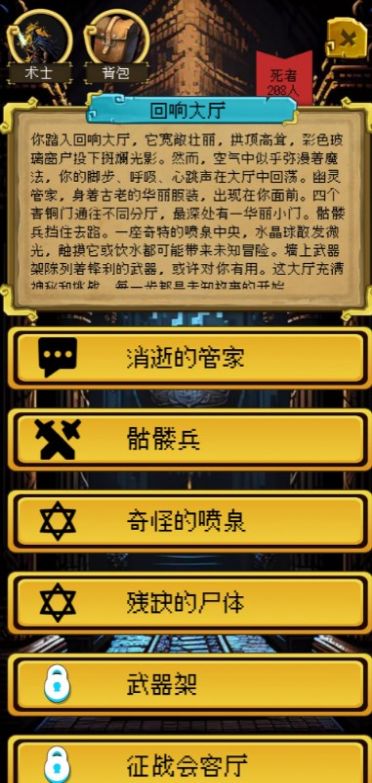Screen dimensions: 372x783
Task: Close the screen with the X button
Action: click(x=347, y=38)
